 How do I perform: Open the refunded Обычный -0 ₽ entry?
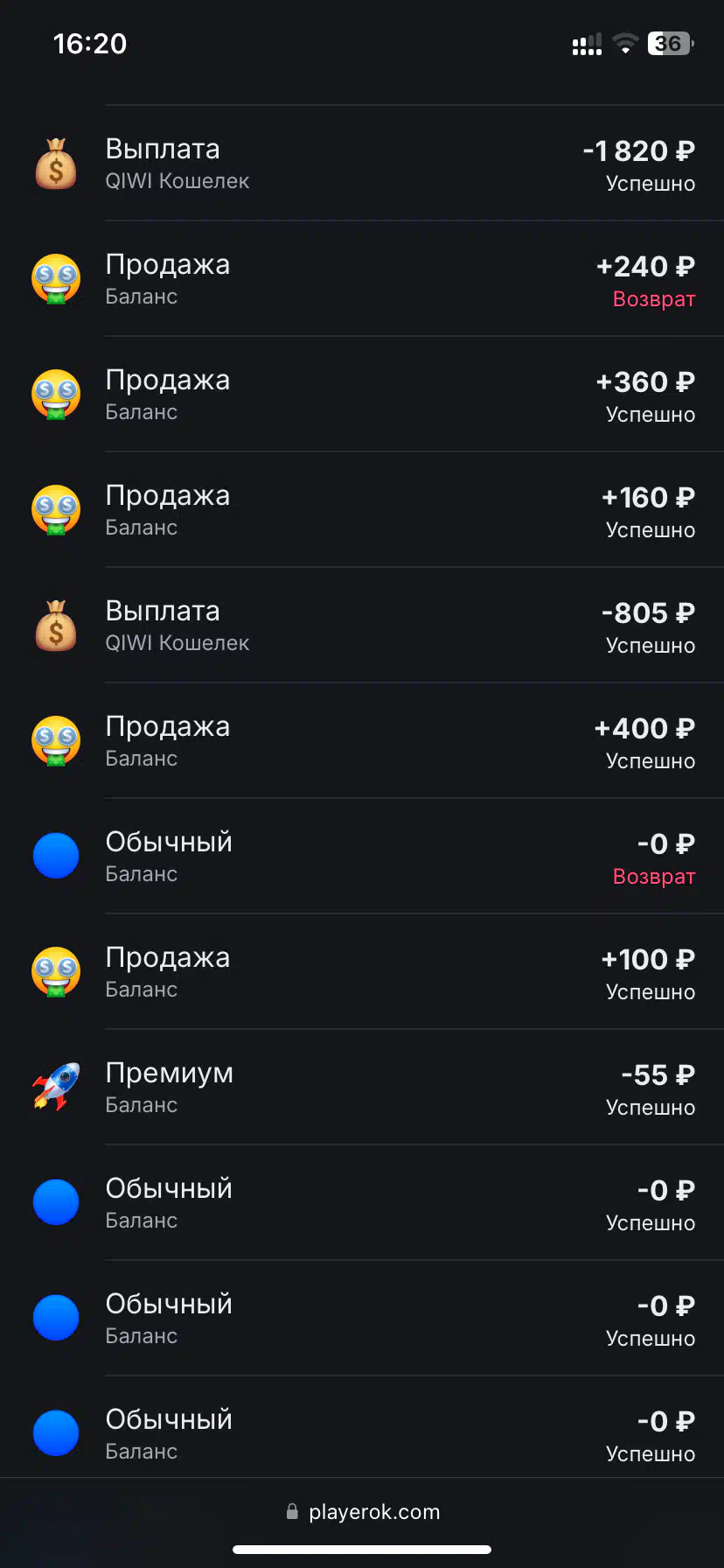point(362,857)
